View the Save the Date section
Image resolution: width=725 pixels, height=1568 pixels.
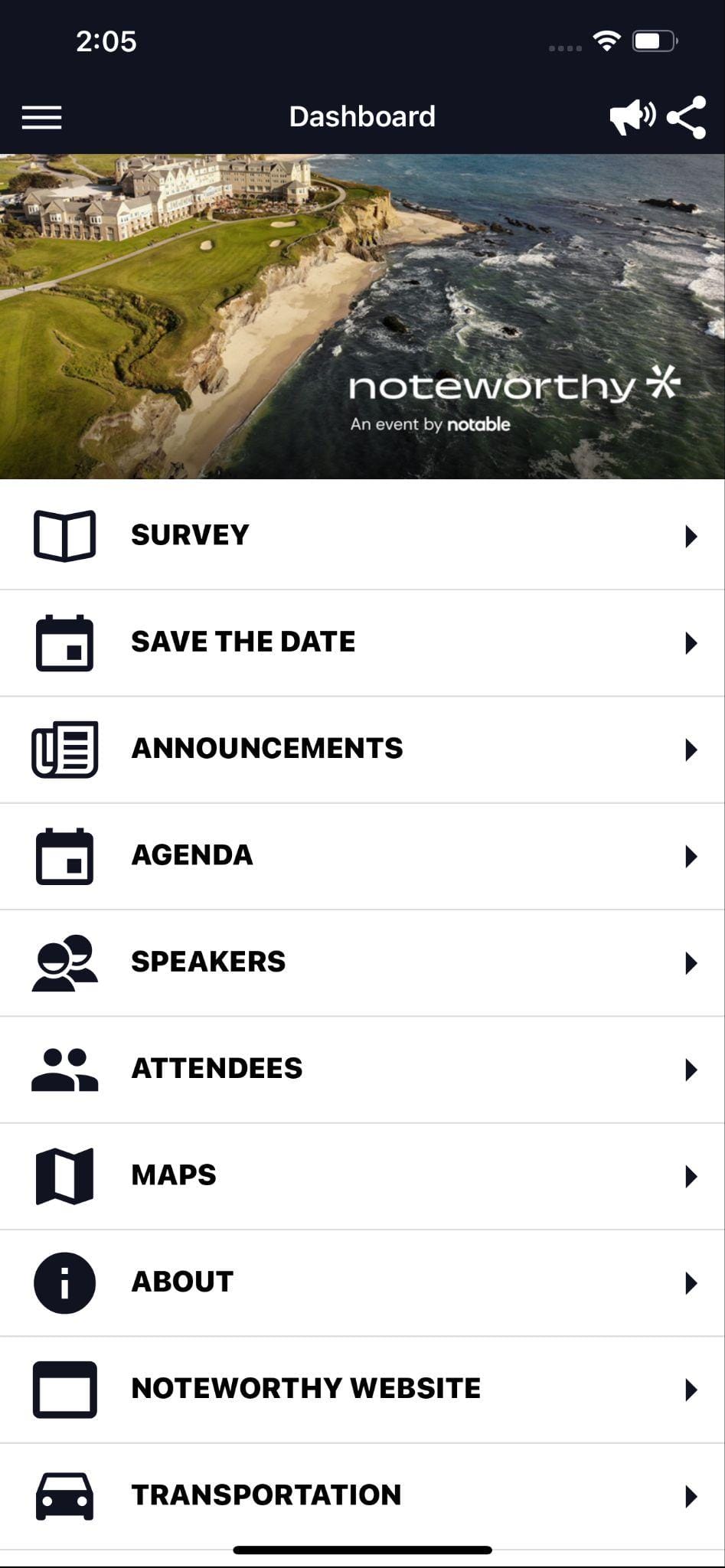(x=362, y=642)
